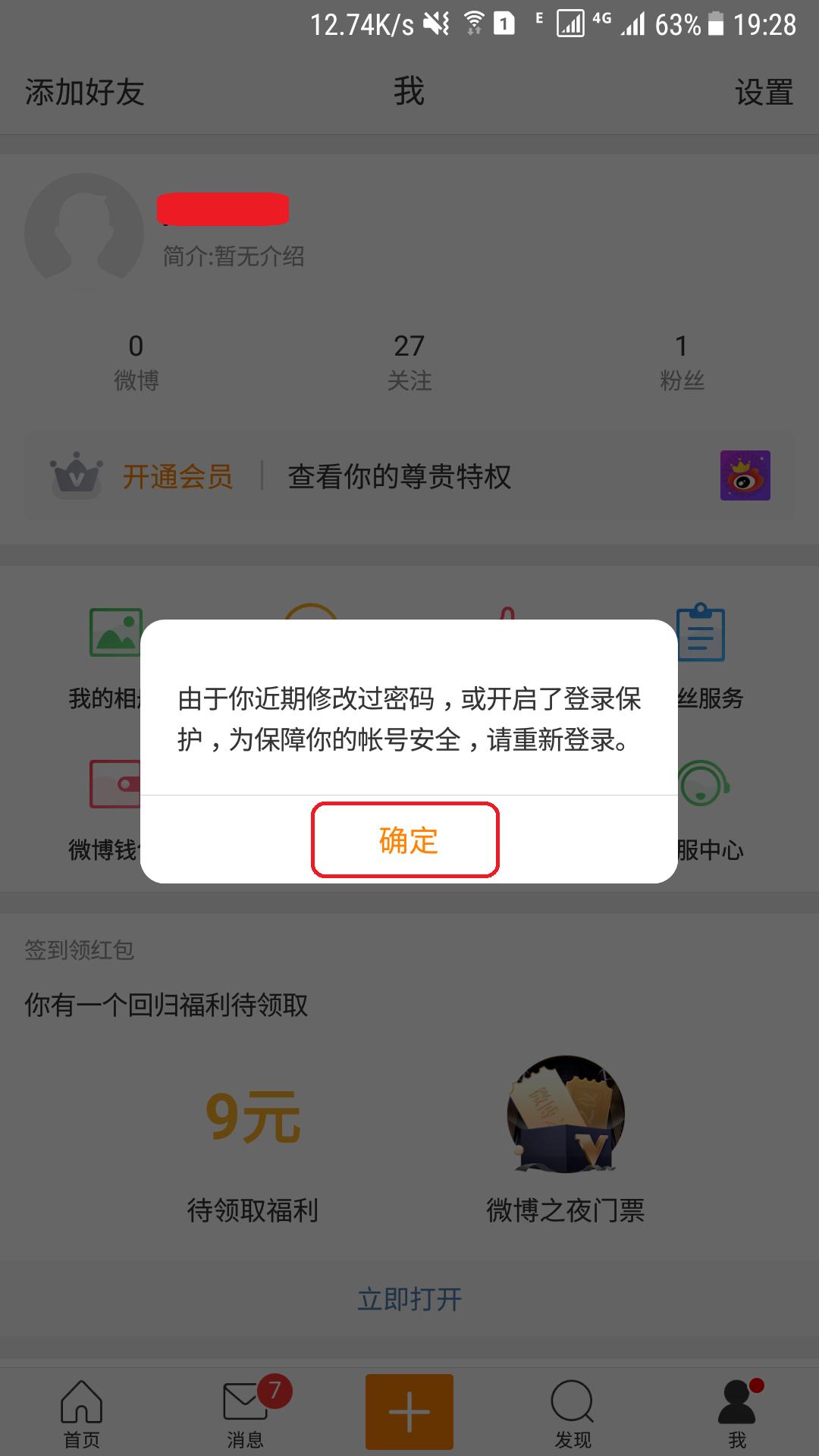Tap 立即打开 link at bottom
Screen dimensions: 819x1456
pos(410,1297)
